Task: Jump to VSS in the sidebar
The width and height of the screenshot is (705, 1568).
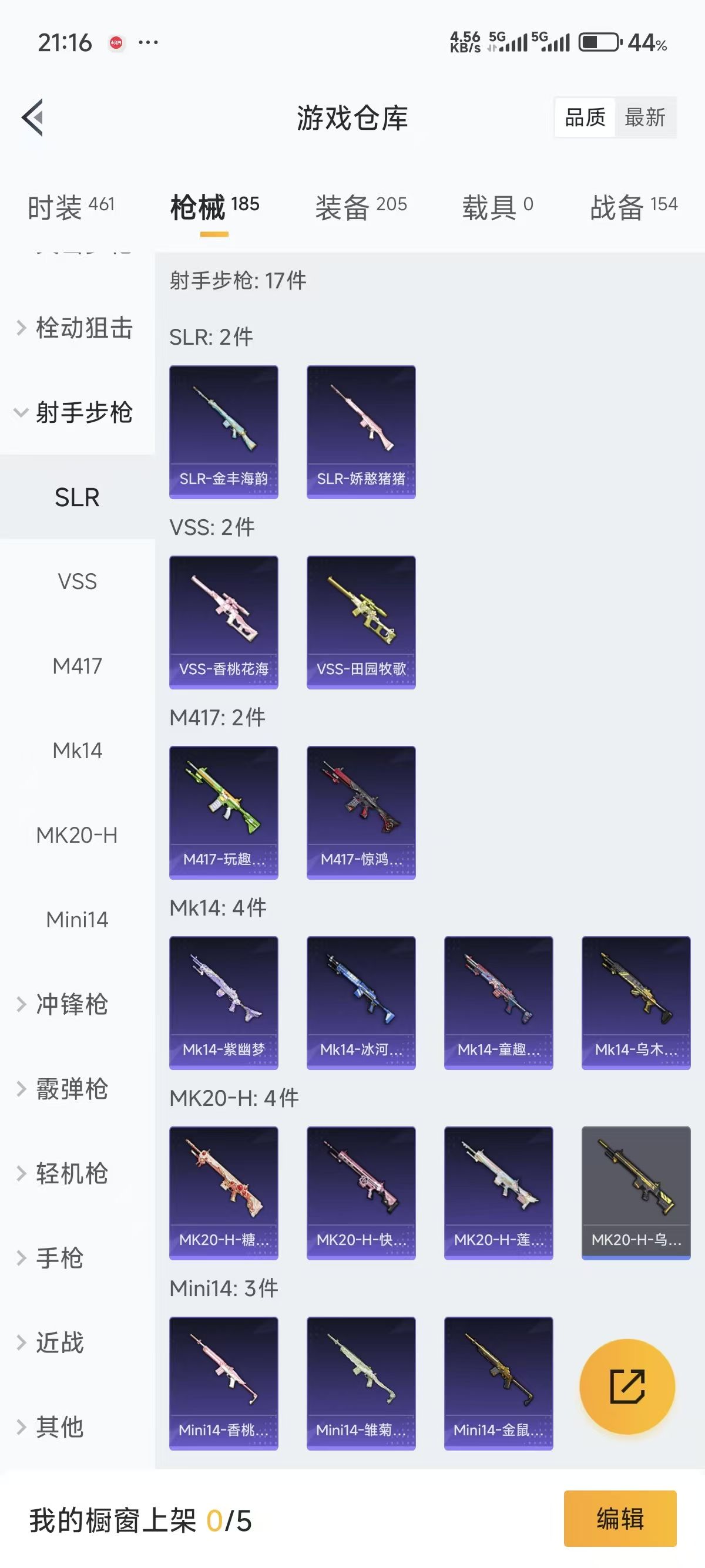Action: pyautogui.click(x=78, y=581)
